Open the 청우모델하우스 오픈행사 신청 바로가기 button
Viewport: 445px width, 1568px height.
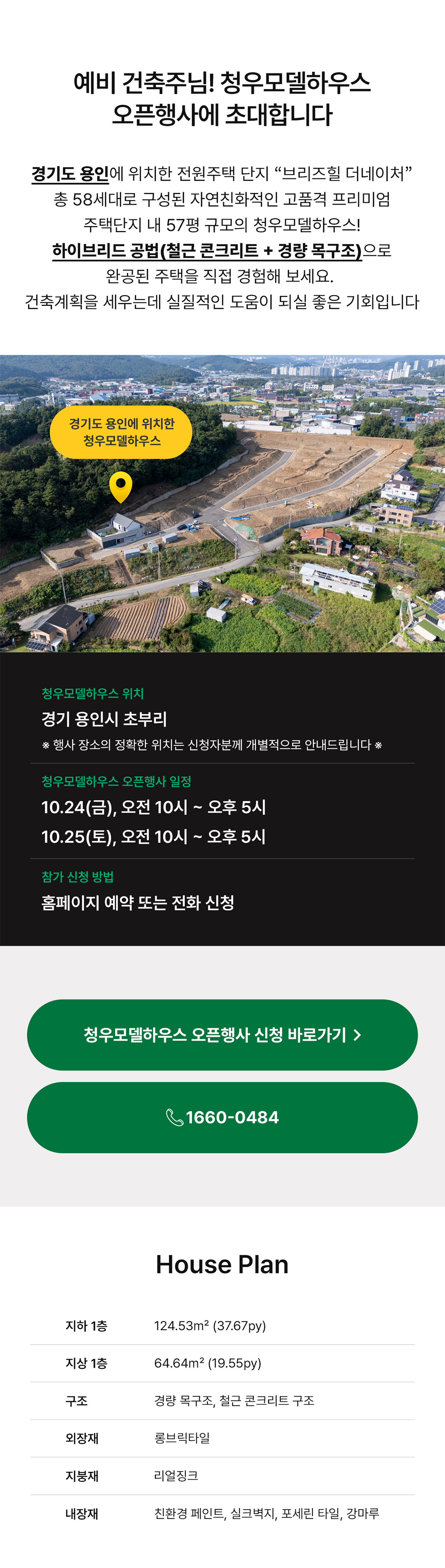pyautogui.click(x=222, y=1035)
